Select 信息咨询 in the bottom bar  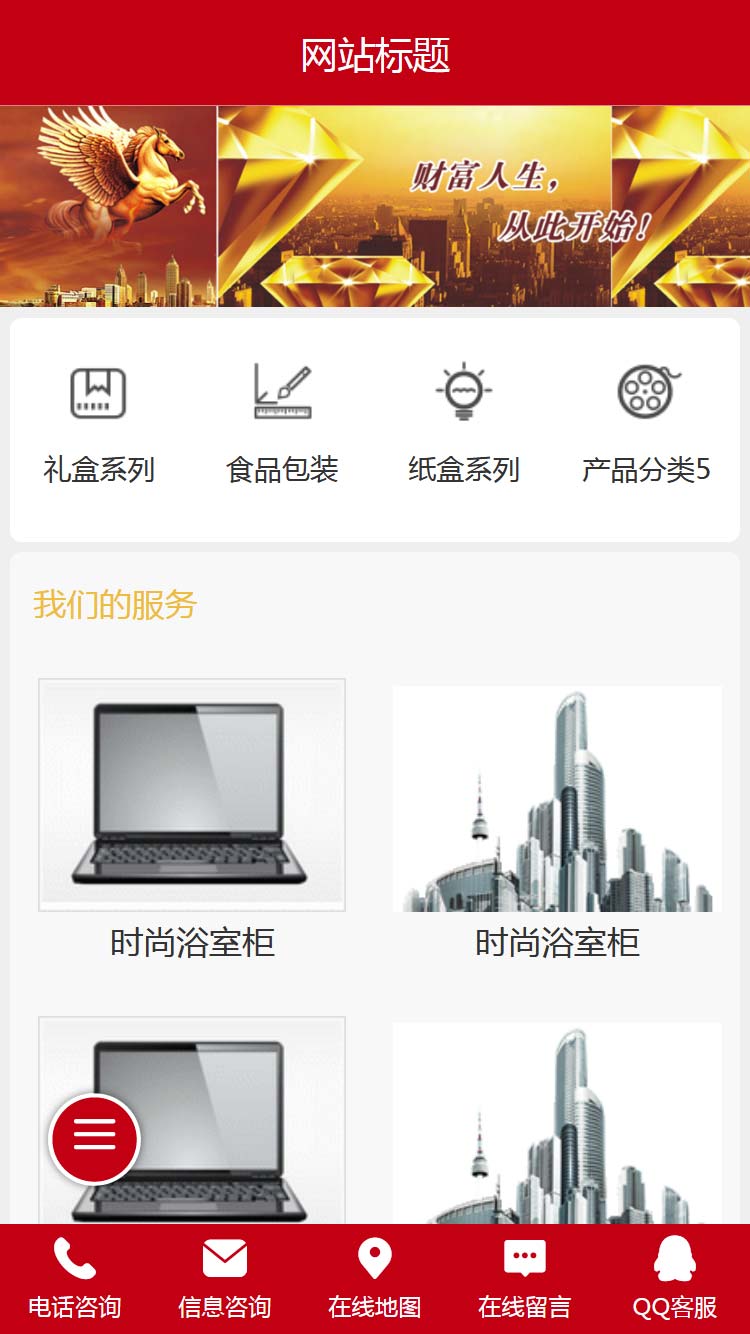[225, 1279]
